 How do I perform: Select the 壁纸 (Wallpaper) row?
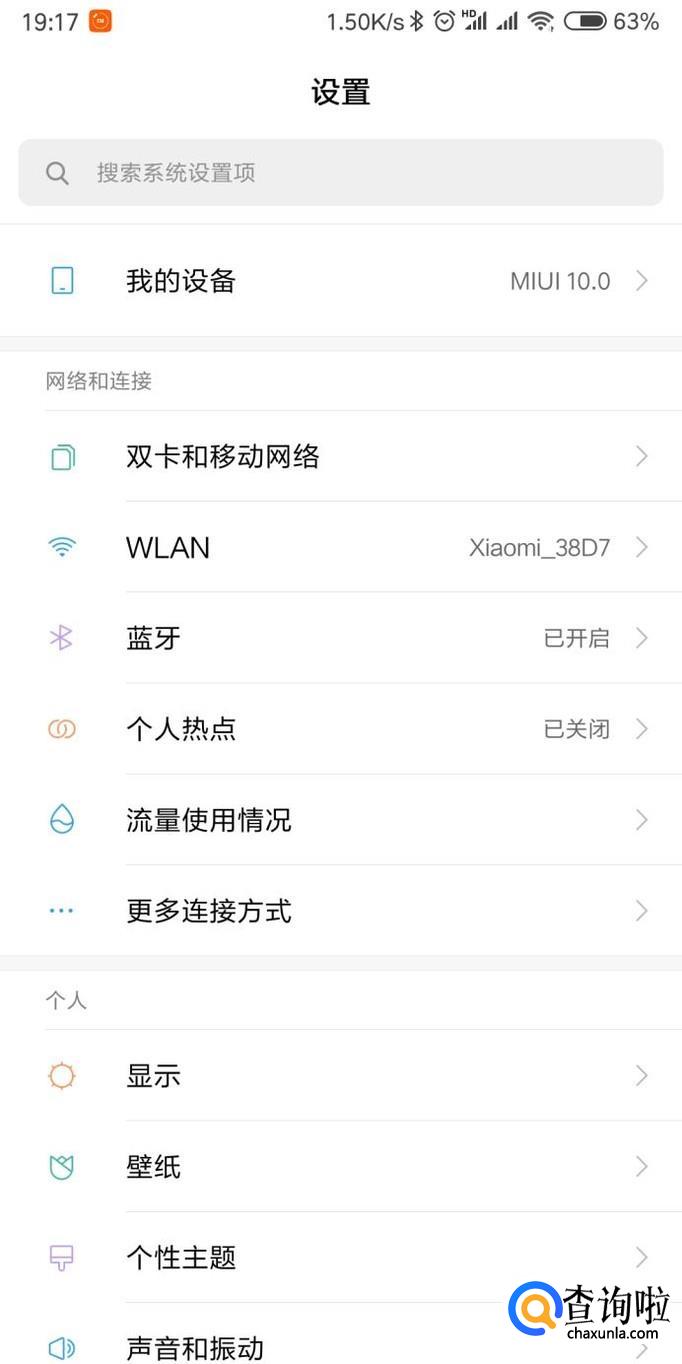coord(340,1167)
